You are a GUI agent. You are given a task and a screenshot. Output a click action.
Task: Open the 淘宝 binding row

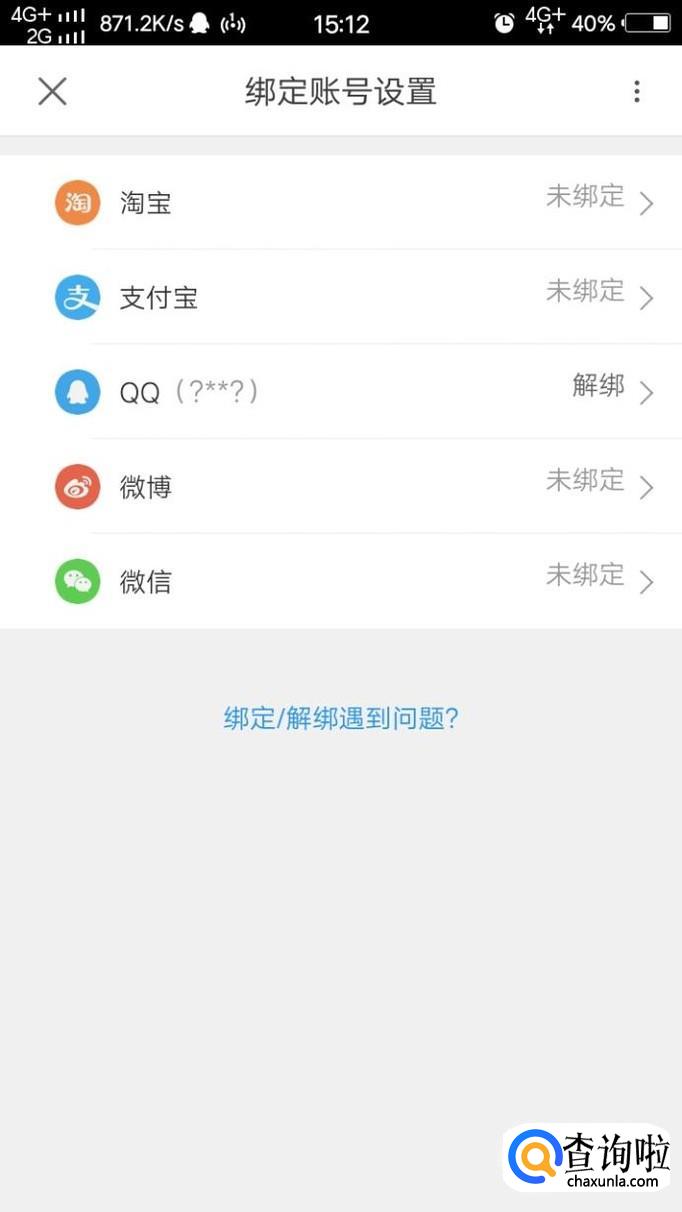(x=341, y=203)
